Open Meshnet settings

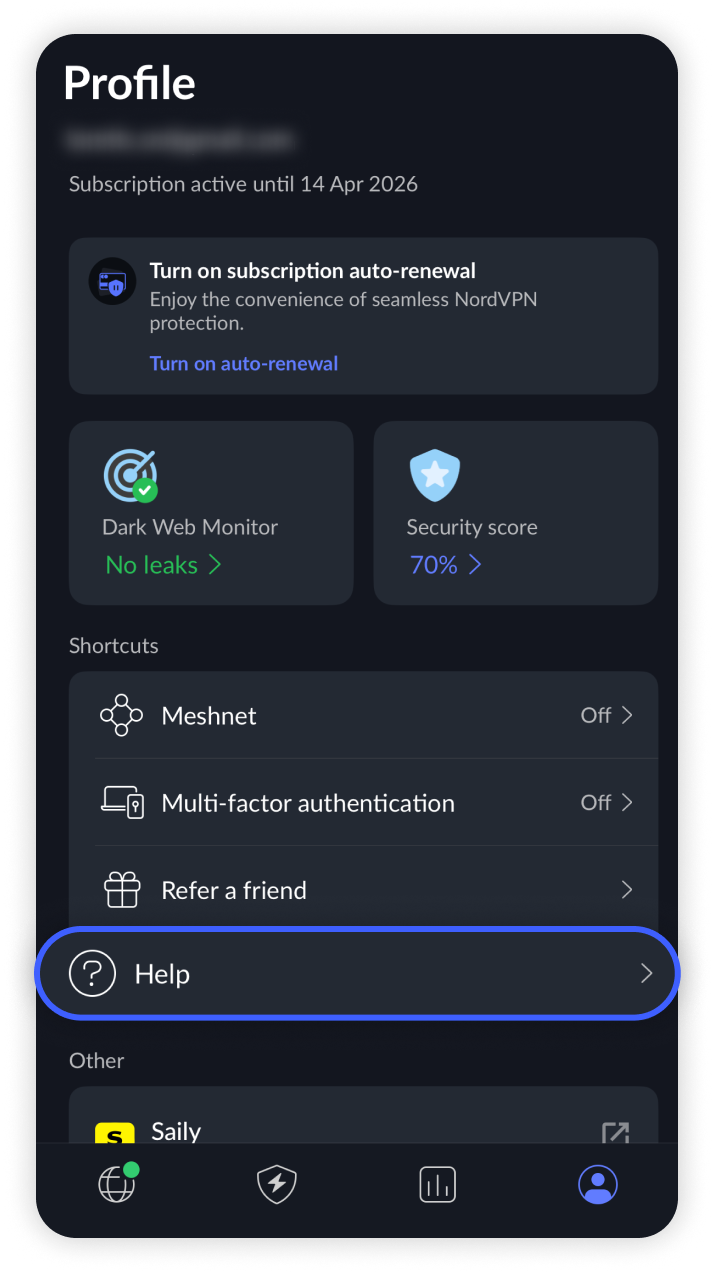click(x=363, y=715)
